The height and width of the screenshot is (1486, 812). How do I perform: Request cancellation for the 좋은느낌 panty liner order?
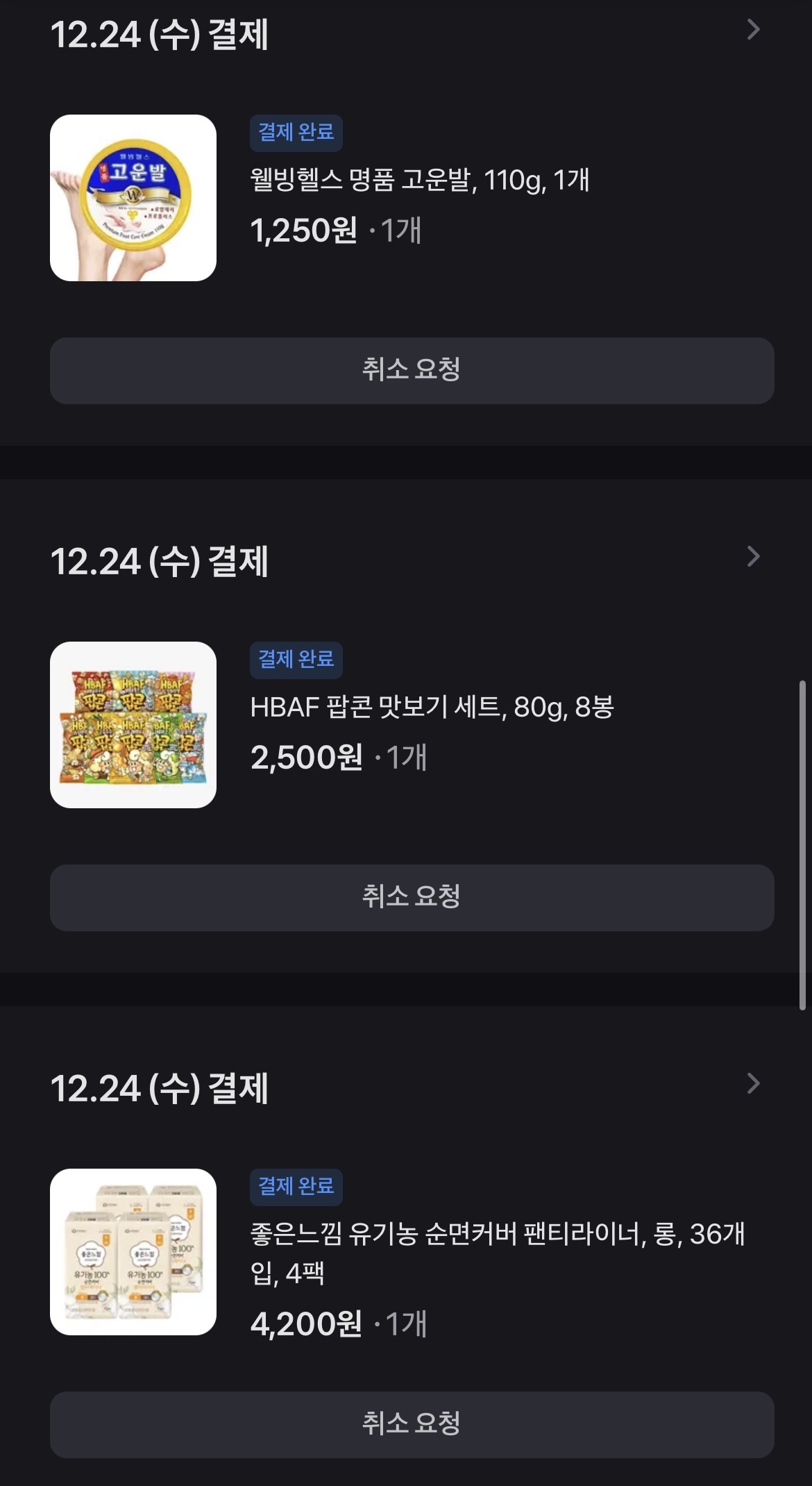412,1424
